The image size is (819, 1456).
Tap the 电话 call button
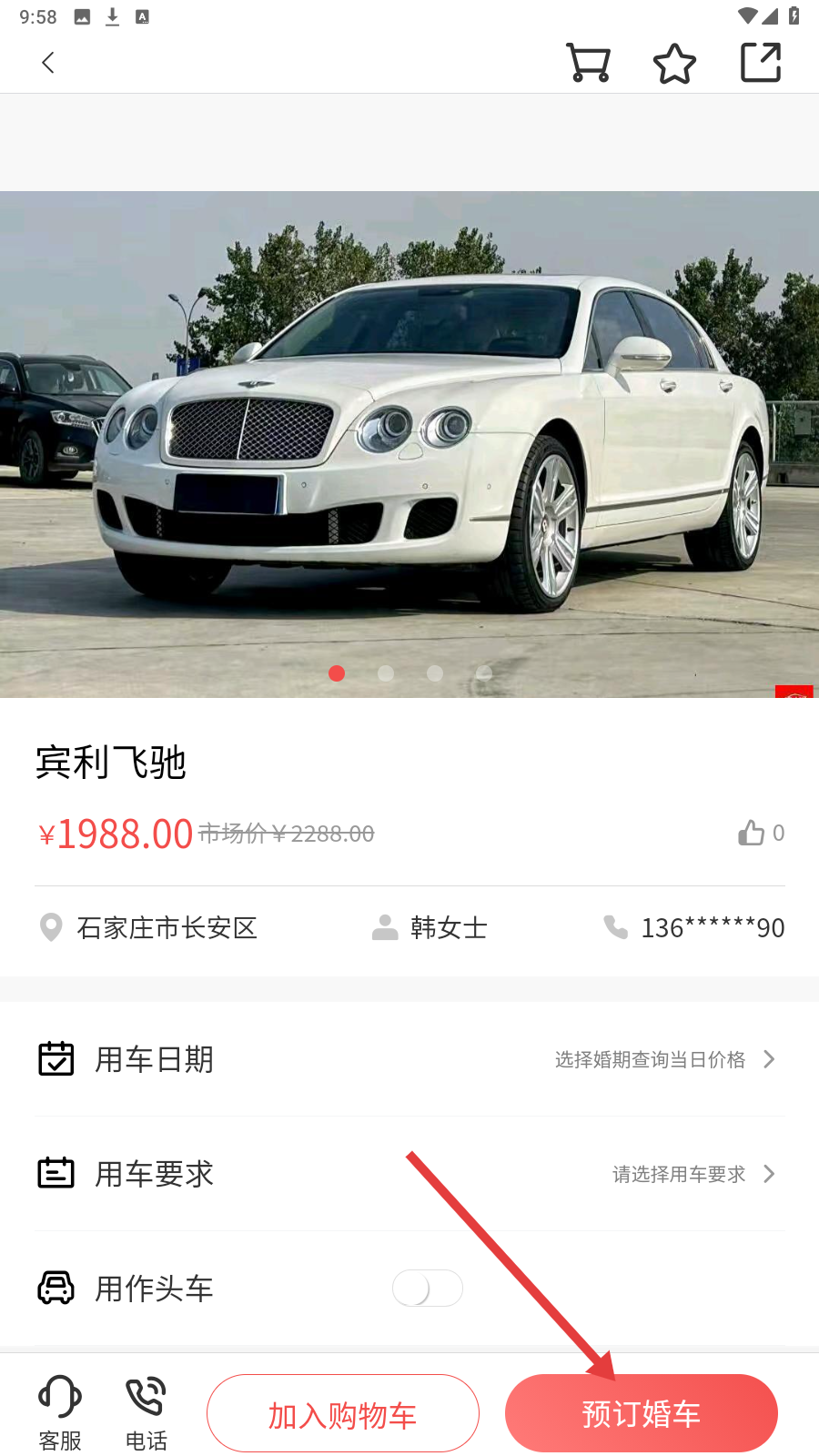(x=146, y=1412)
